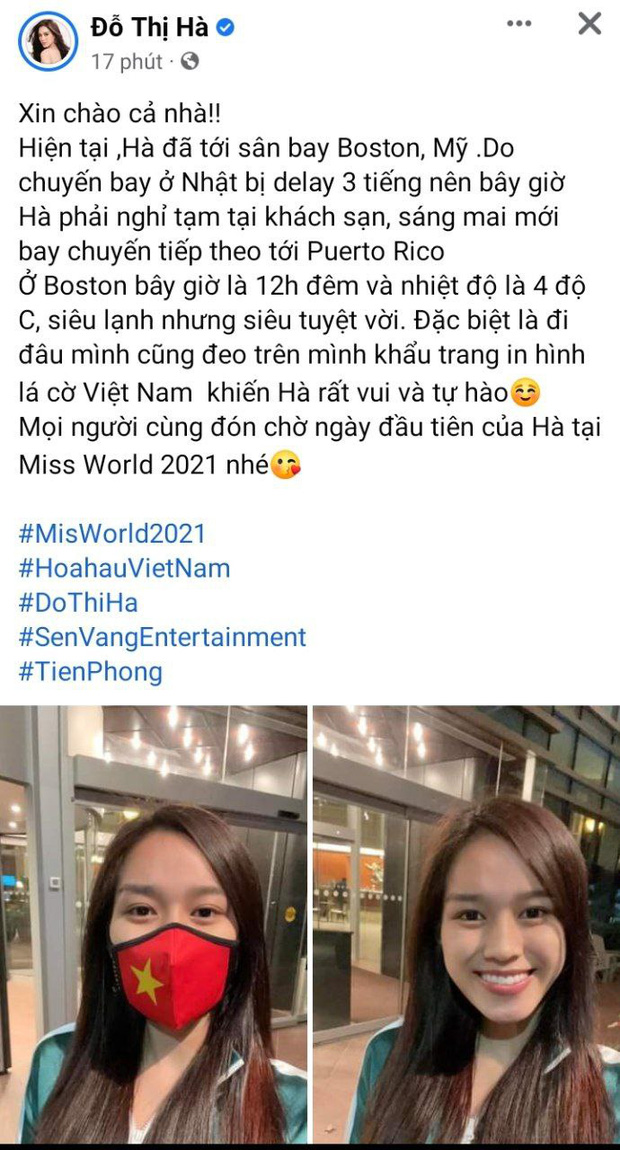View the smiling photo without a mask
This screenshot has height=1150, width=620.
coord(467,924)
